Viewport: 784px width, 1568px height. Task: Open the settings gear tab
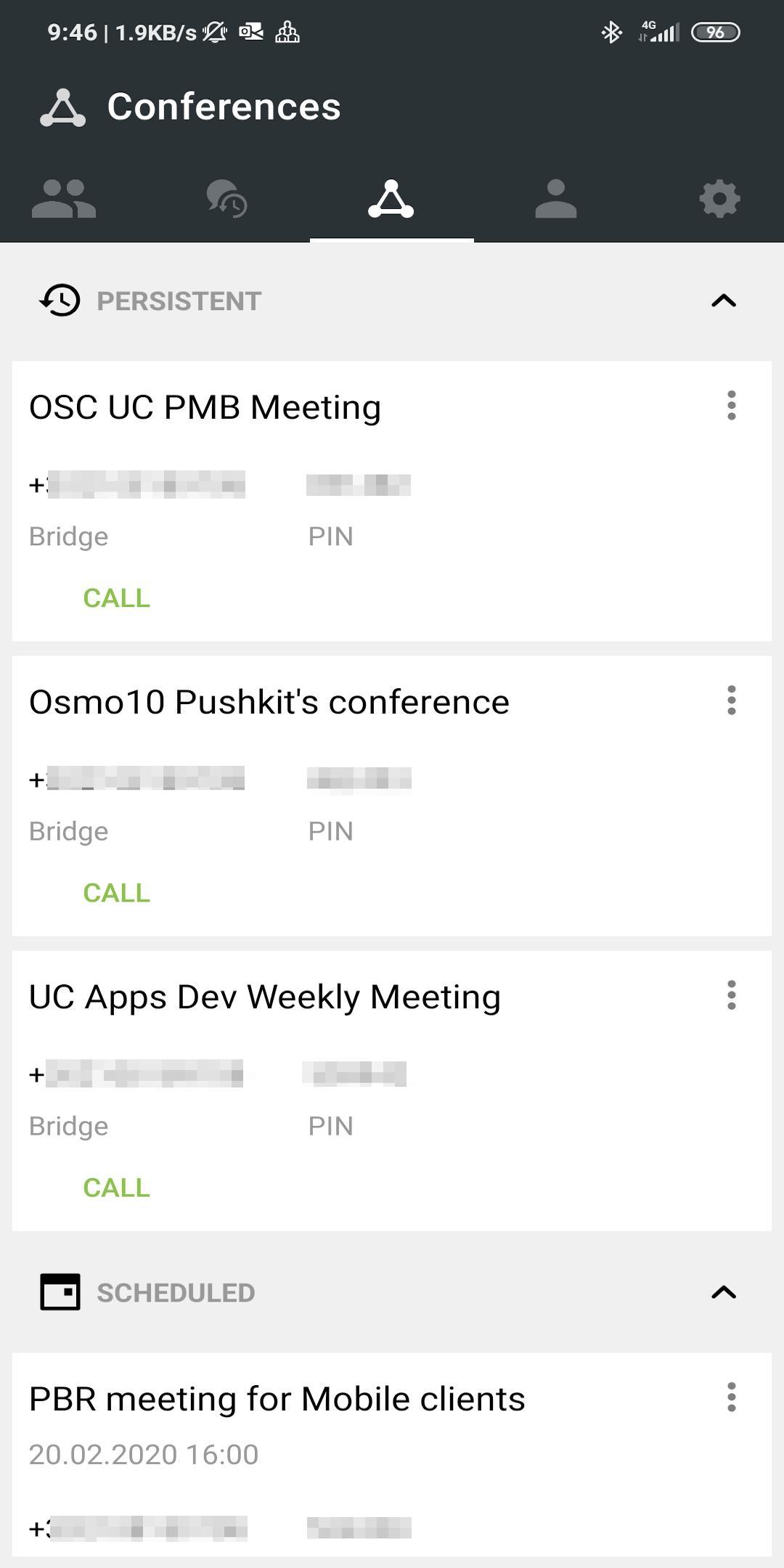pyautogui.click(x=720, y=199)
